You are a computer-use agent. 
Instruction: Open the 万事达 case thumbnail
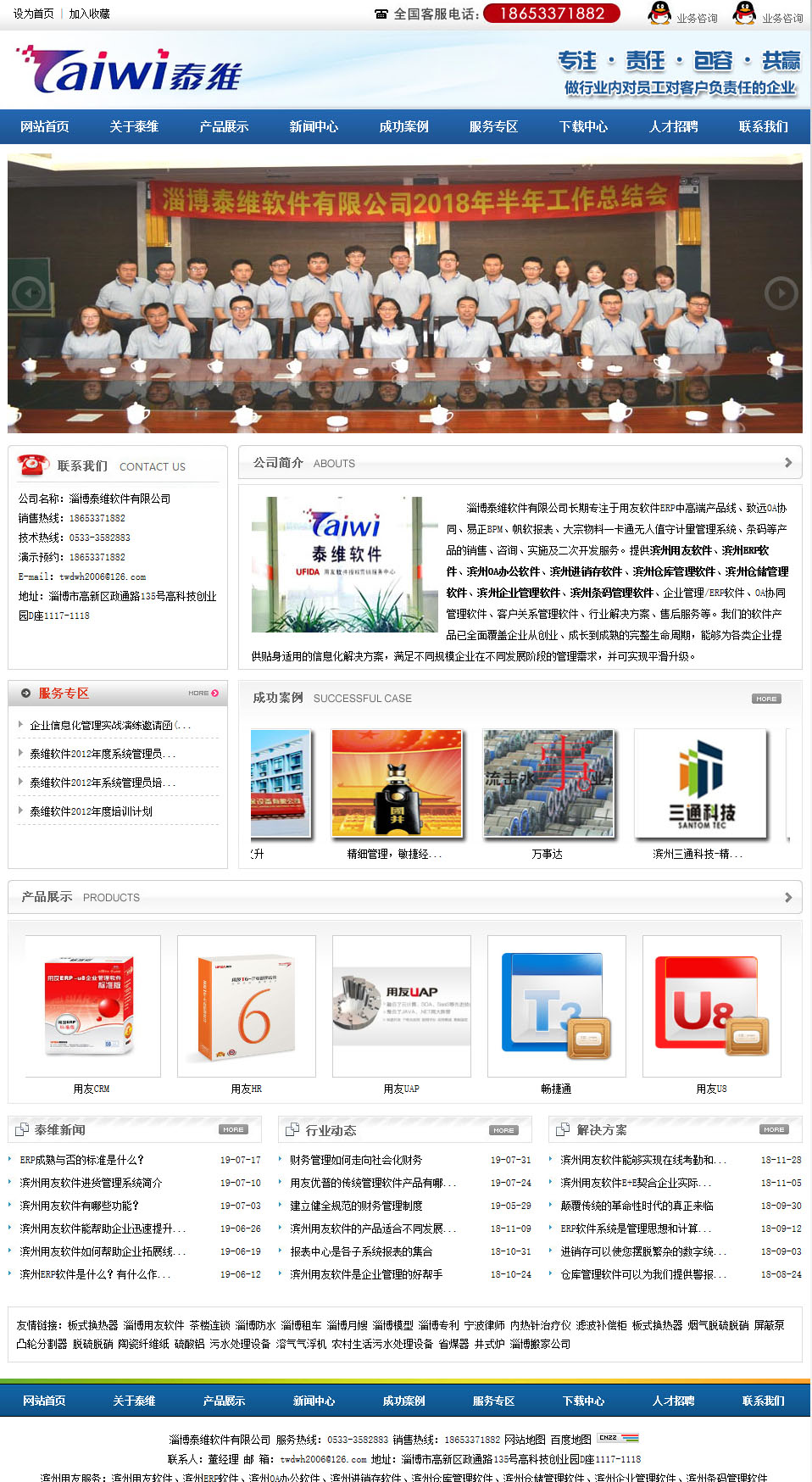click(547, 783)
